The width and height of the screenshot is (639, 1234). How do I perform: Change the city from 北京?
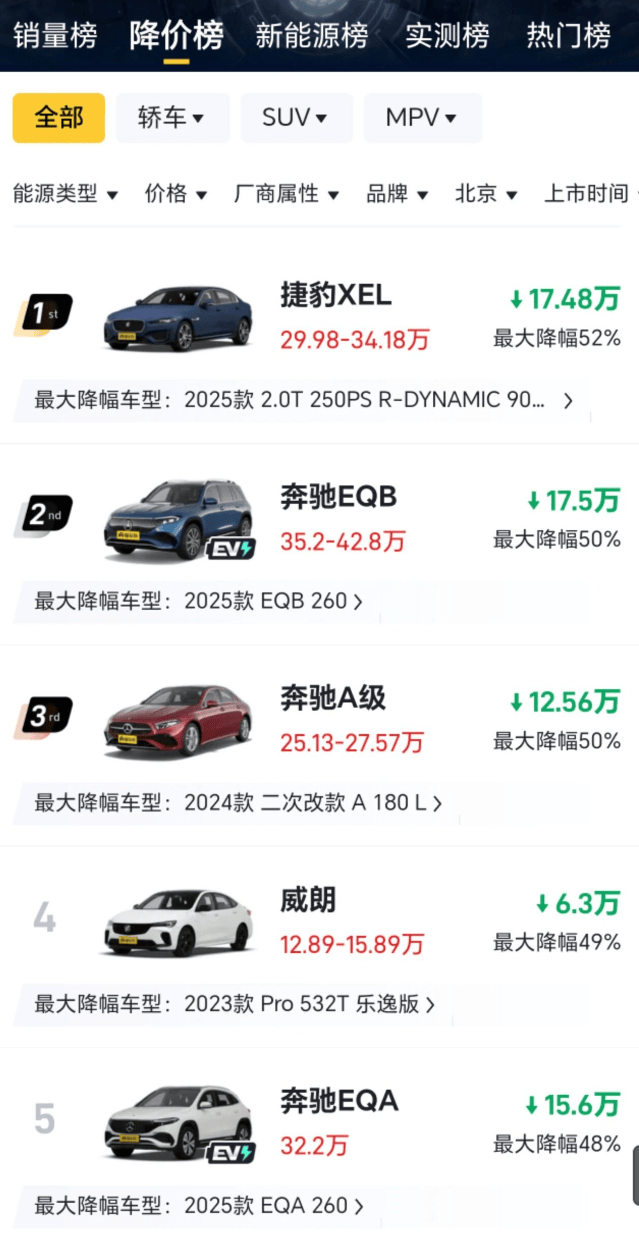[x=486, y=194]
